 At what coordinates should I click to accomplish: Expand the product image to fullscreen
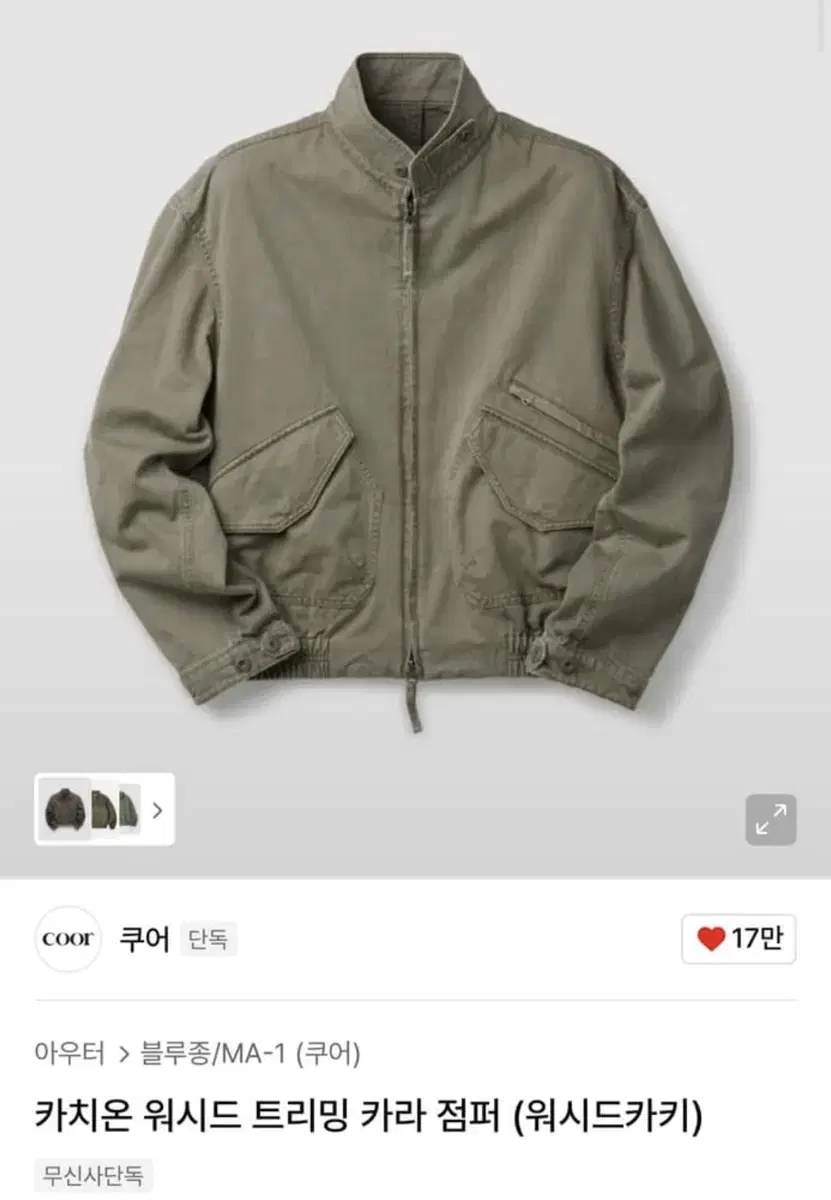point(771,820)
